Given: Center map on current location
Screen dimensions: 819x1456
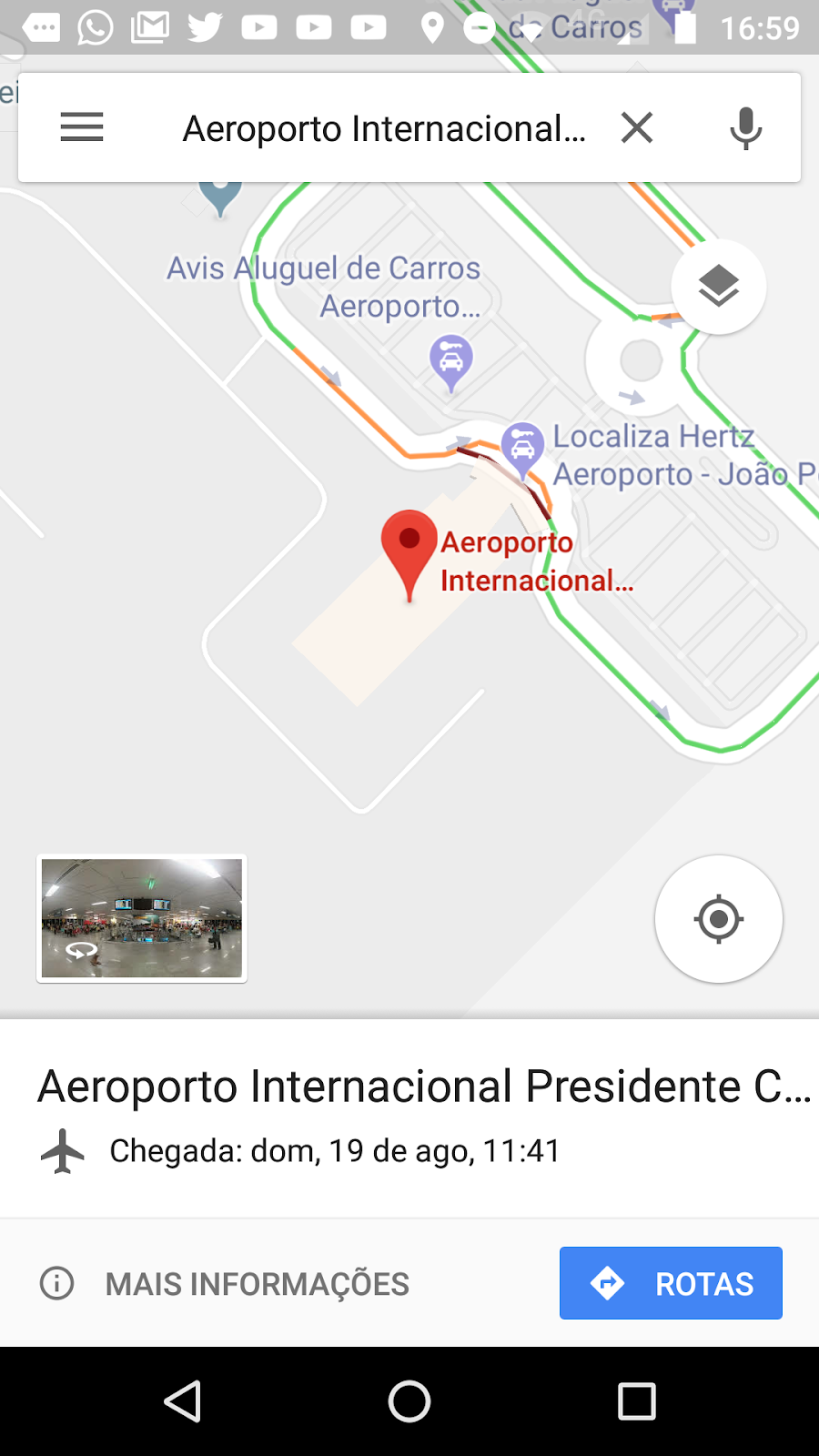Looking at the screenshot, I should [718, 919].
